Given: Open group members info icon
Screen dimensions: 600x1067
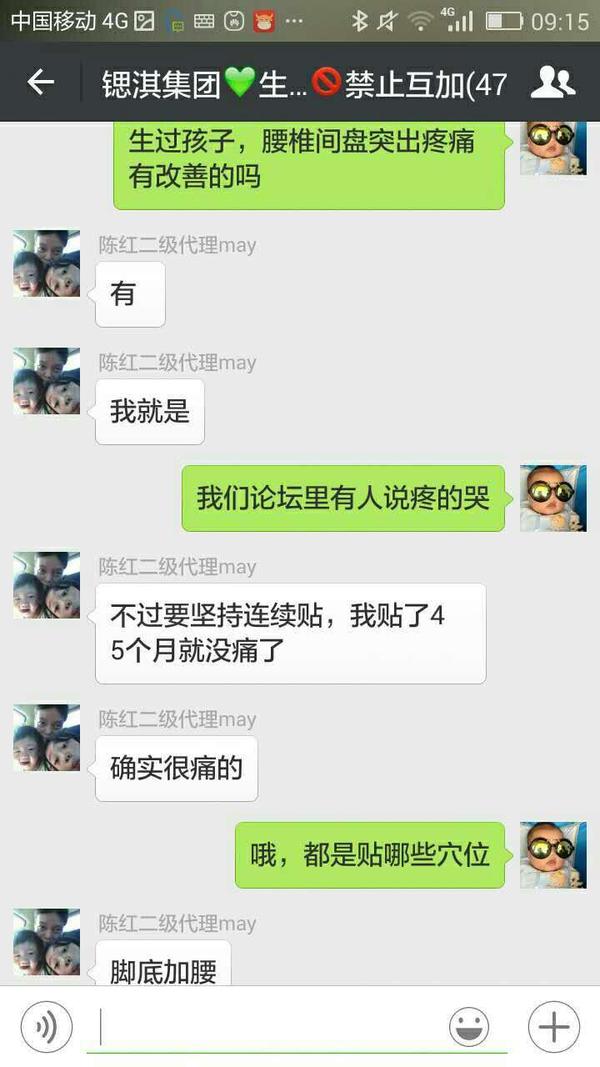Looking at the screenshot, I should click(x=552, y=83).
